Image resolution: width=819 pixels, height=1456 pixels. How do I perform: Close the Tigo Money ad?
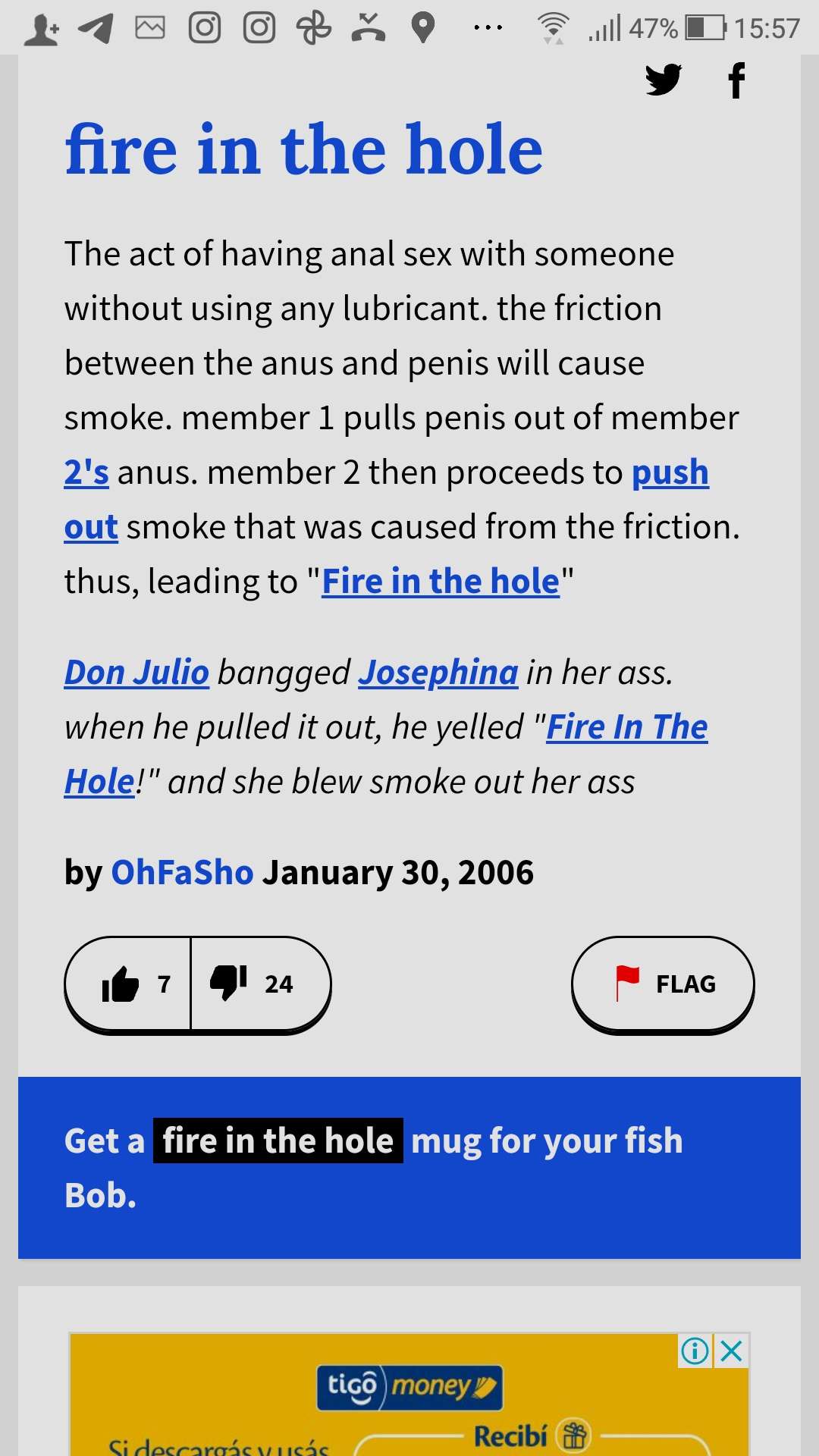(731, 1351)
